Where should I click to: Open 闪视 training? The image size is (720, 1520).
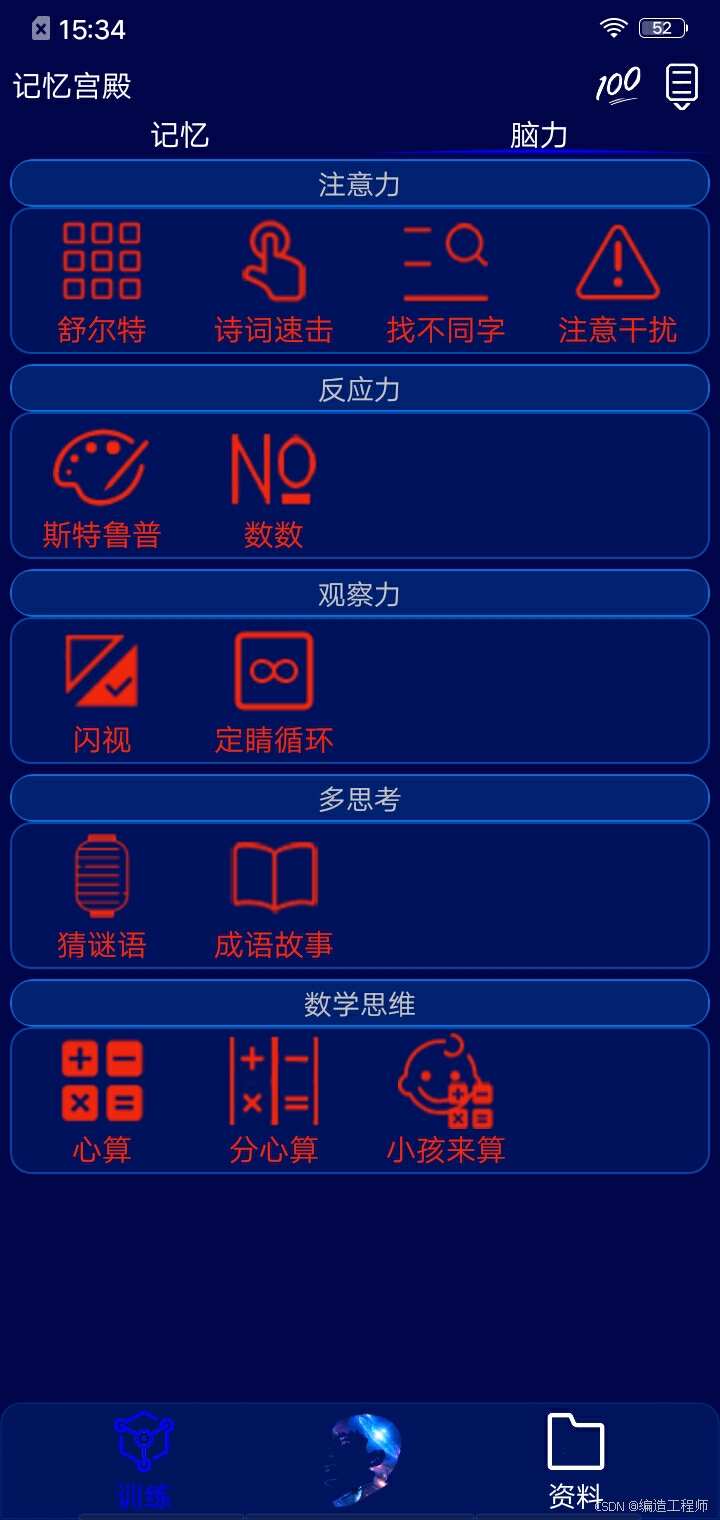[x=102, y=694]
